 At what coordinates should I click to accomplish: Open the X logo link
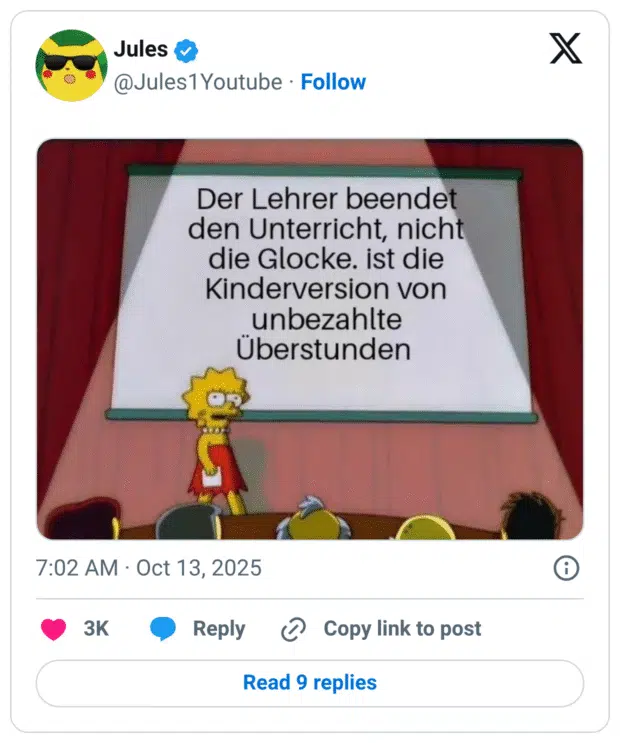click(565, 47)
